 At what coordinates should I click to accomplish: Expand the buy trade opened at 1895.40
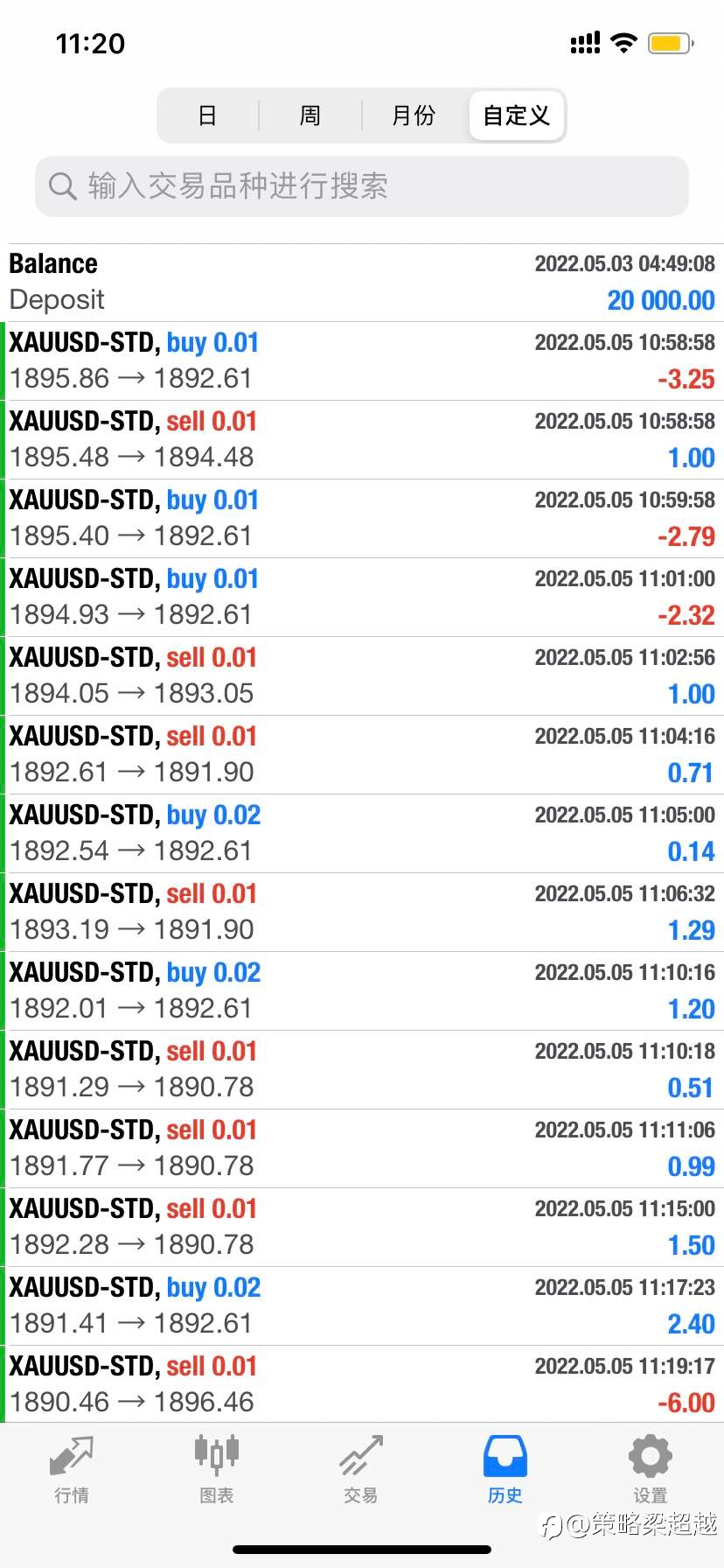pyautogui.click(x=362, y=519)
